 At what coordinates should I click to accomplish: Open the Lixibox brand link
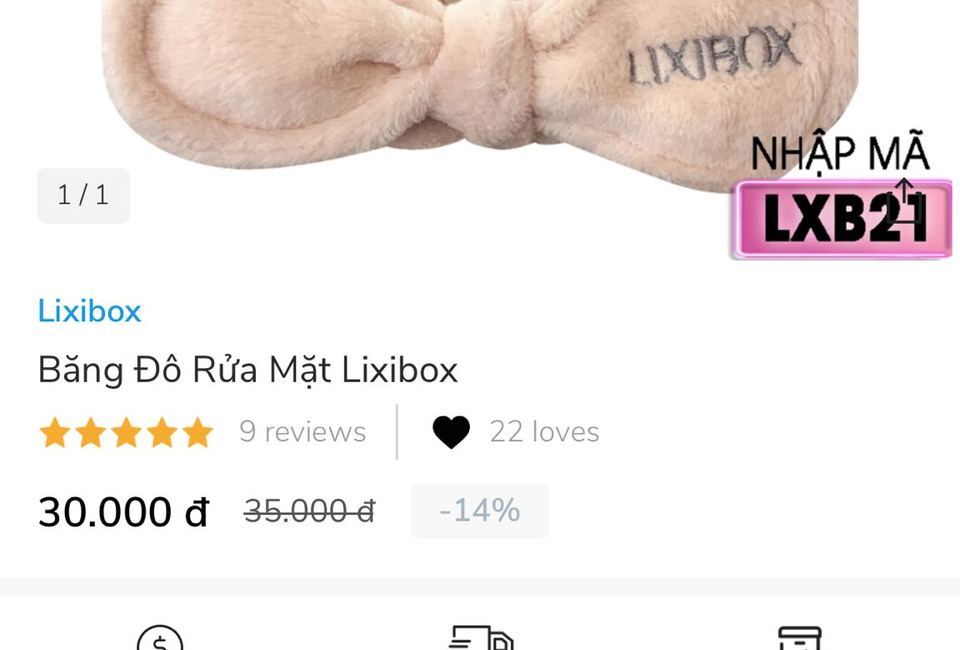[89, 311]
